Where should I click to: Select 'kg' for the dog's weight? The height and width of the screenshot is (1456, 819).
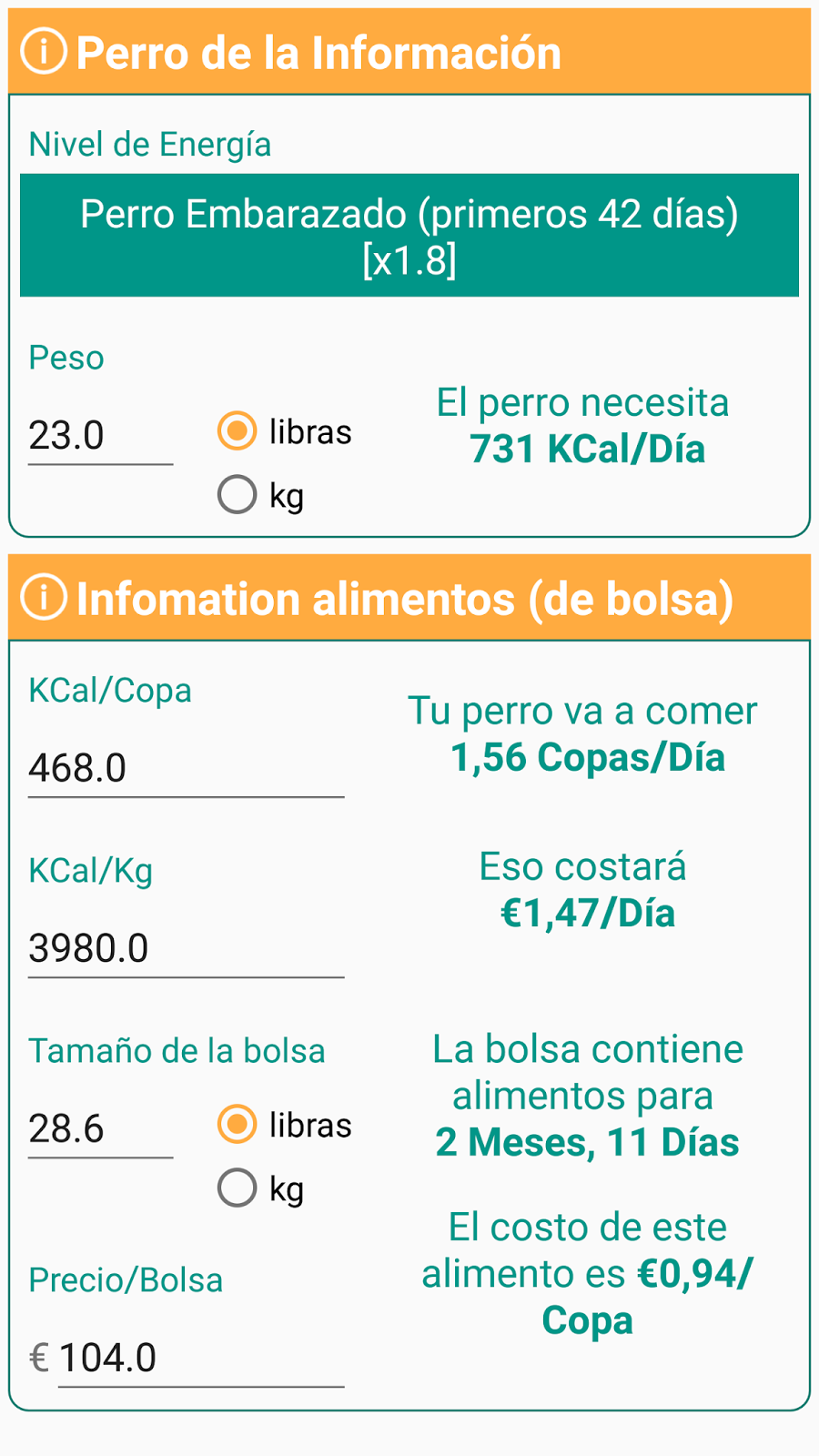click(x=237, y=494)
